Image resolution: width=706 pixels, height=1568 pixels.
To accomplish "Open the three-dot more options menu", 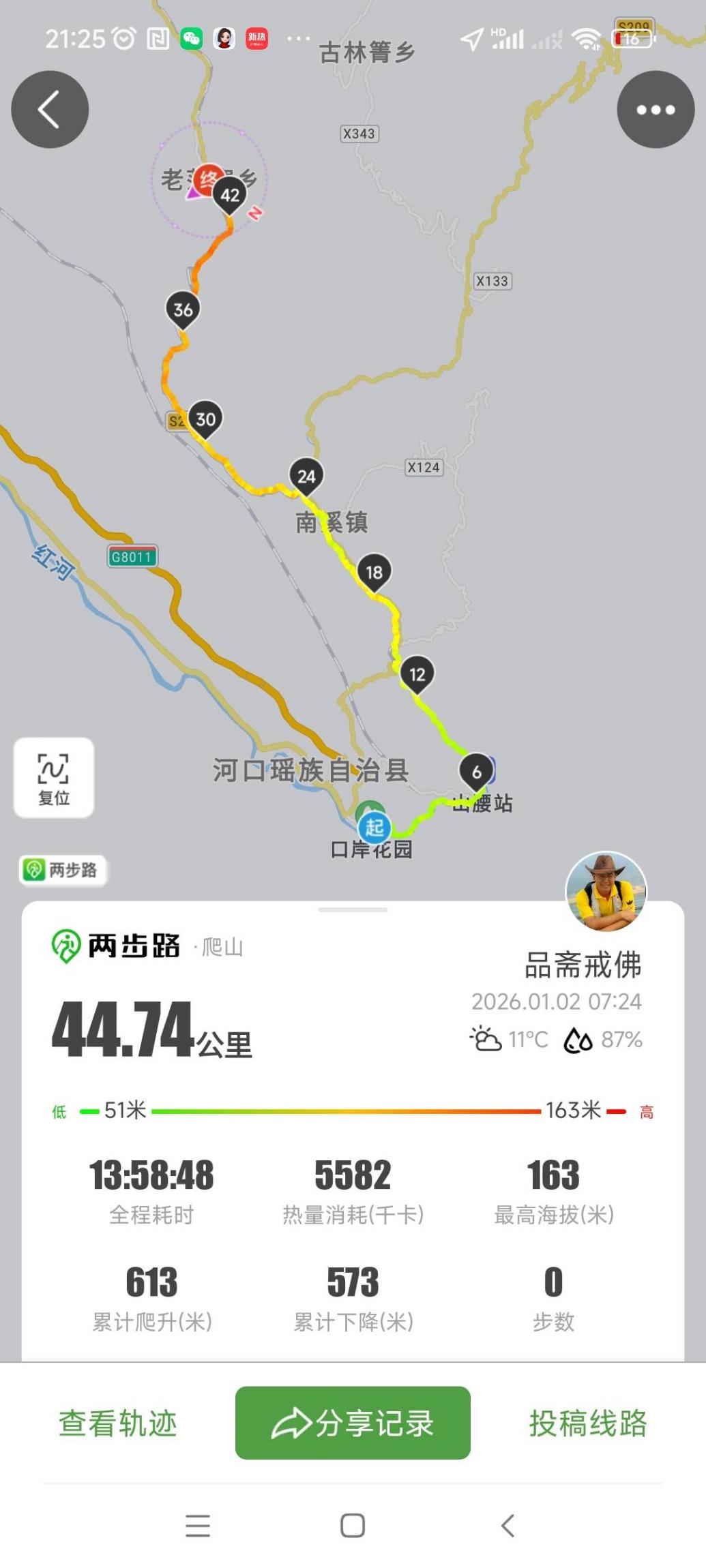I will point(656,109).
